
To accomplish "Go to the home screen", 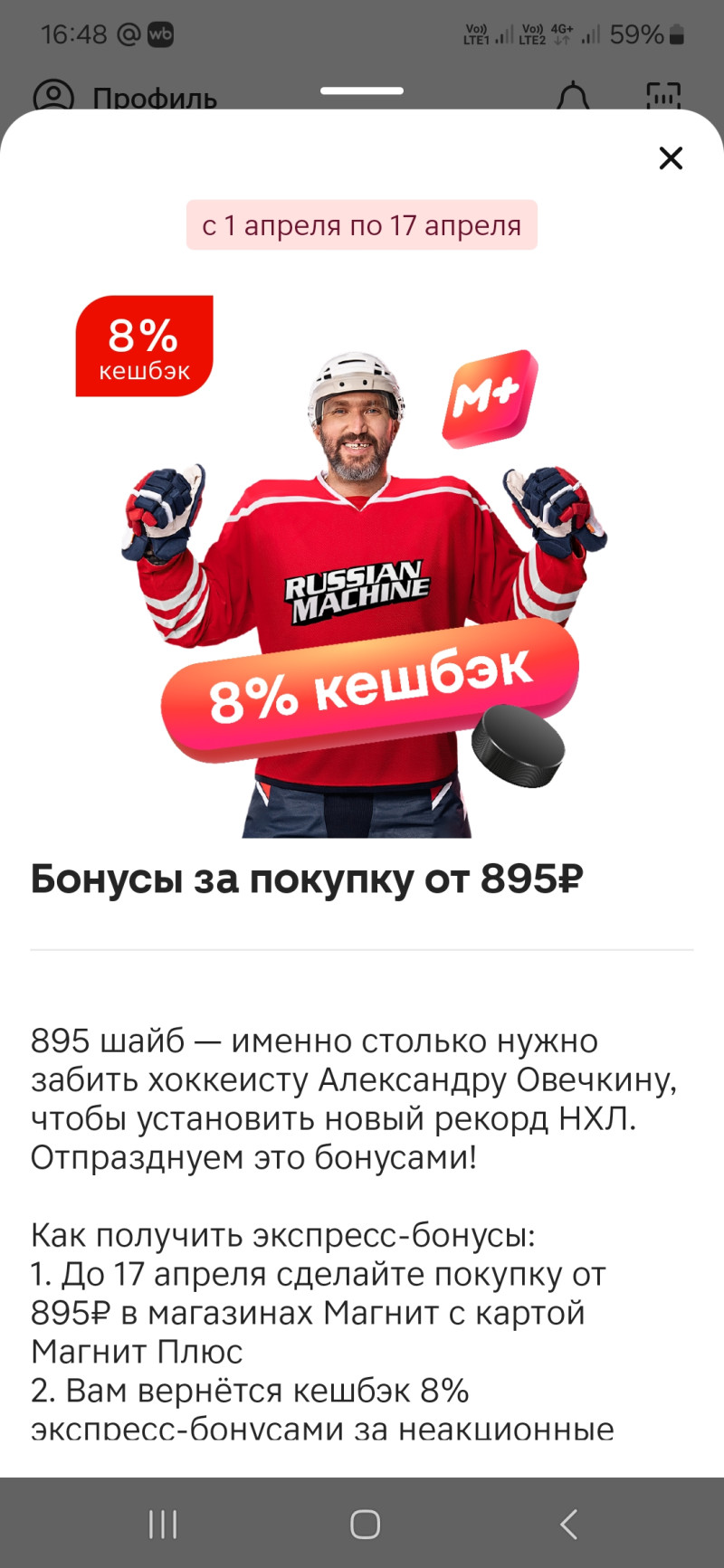I will (365, 1524).
